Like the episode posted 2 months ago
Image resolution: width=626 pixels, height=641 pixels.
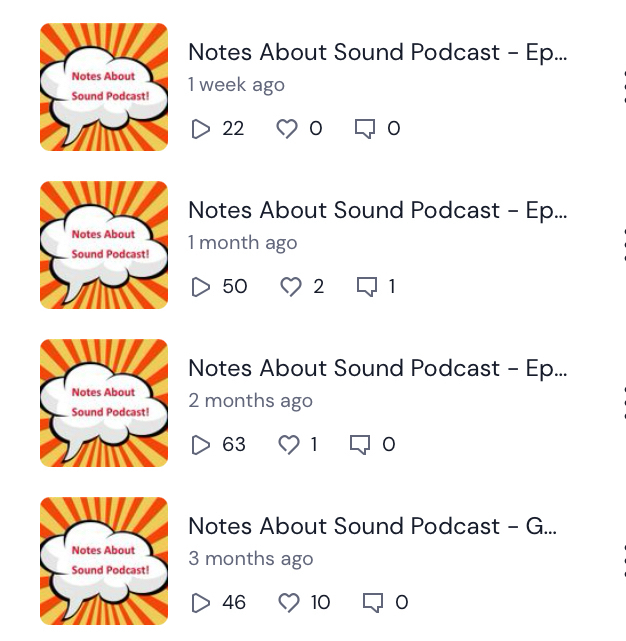point(289,445)
